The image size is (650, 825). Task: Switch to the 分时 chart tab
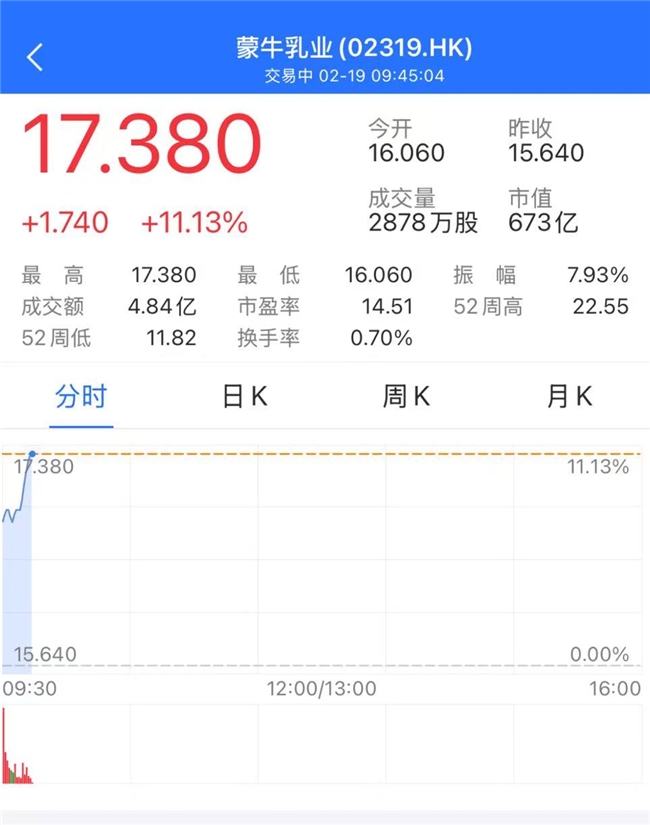[81, 397]
